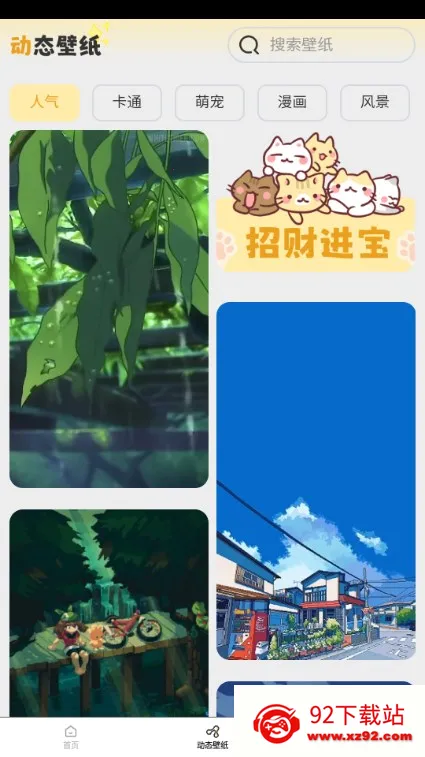
Task: Tap the 动态壁纸 bottom tab
Action: pos(212,737)
